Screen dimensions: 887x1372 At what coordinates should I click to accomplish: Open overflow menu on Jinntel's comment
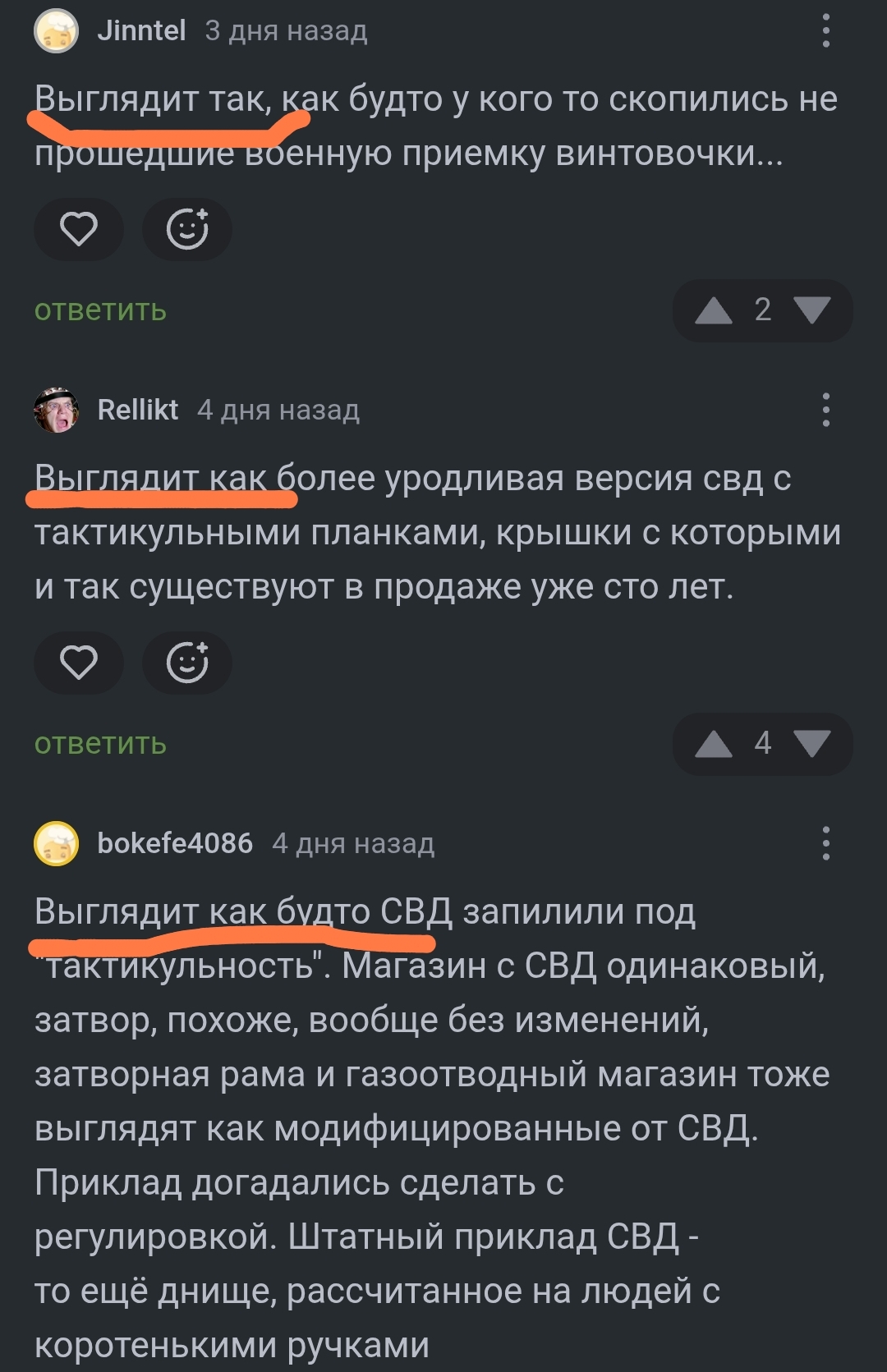pyautogui.click(x=825, y=31)
